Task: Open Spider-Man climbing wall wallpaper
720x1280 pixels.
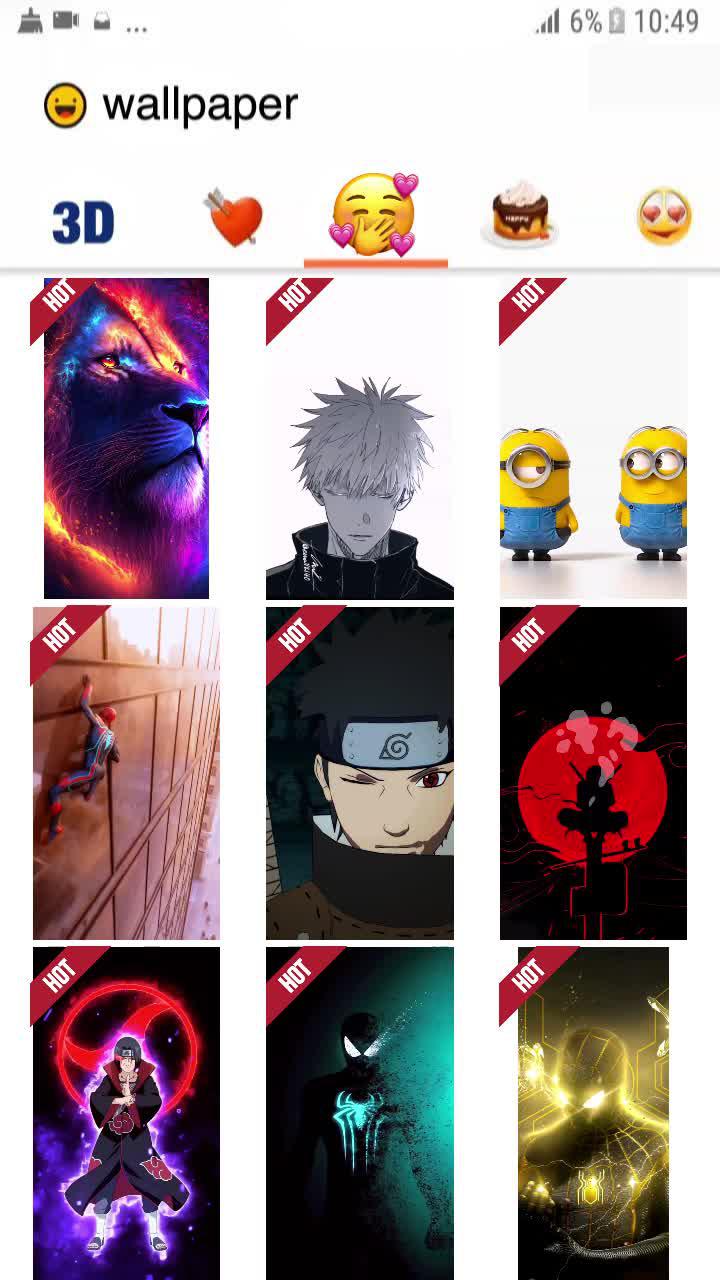Action: tap(126, 773)
